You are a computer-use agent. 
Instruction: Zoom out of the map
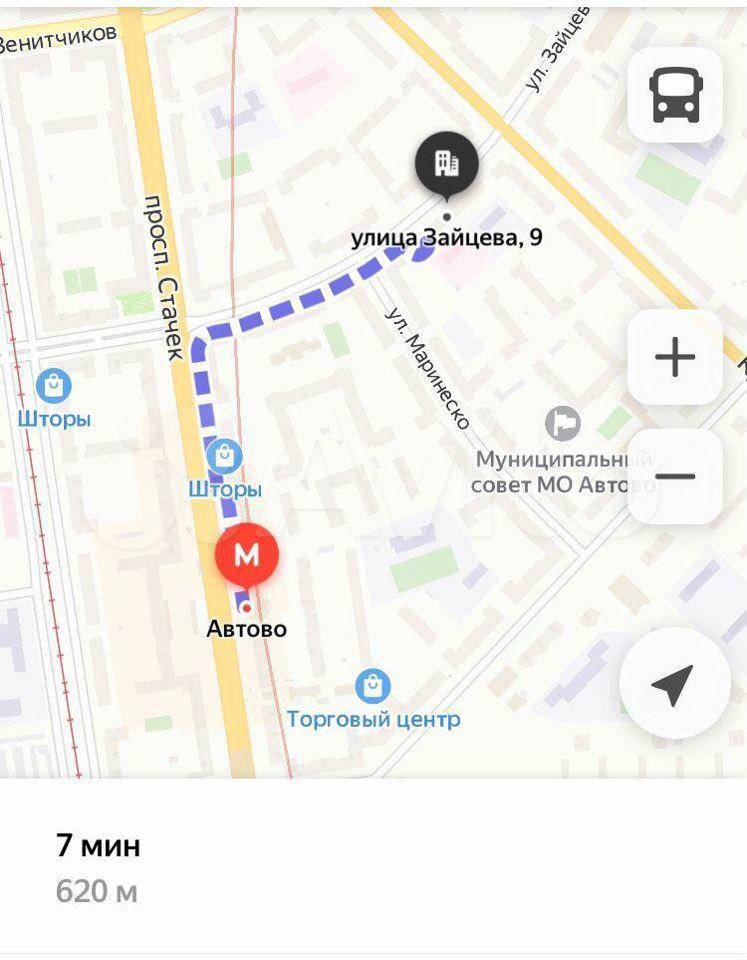pos(675,476)
